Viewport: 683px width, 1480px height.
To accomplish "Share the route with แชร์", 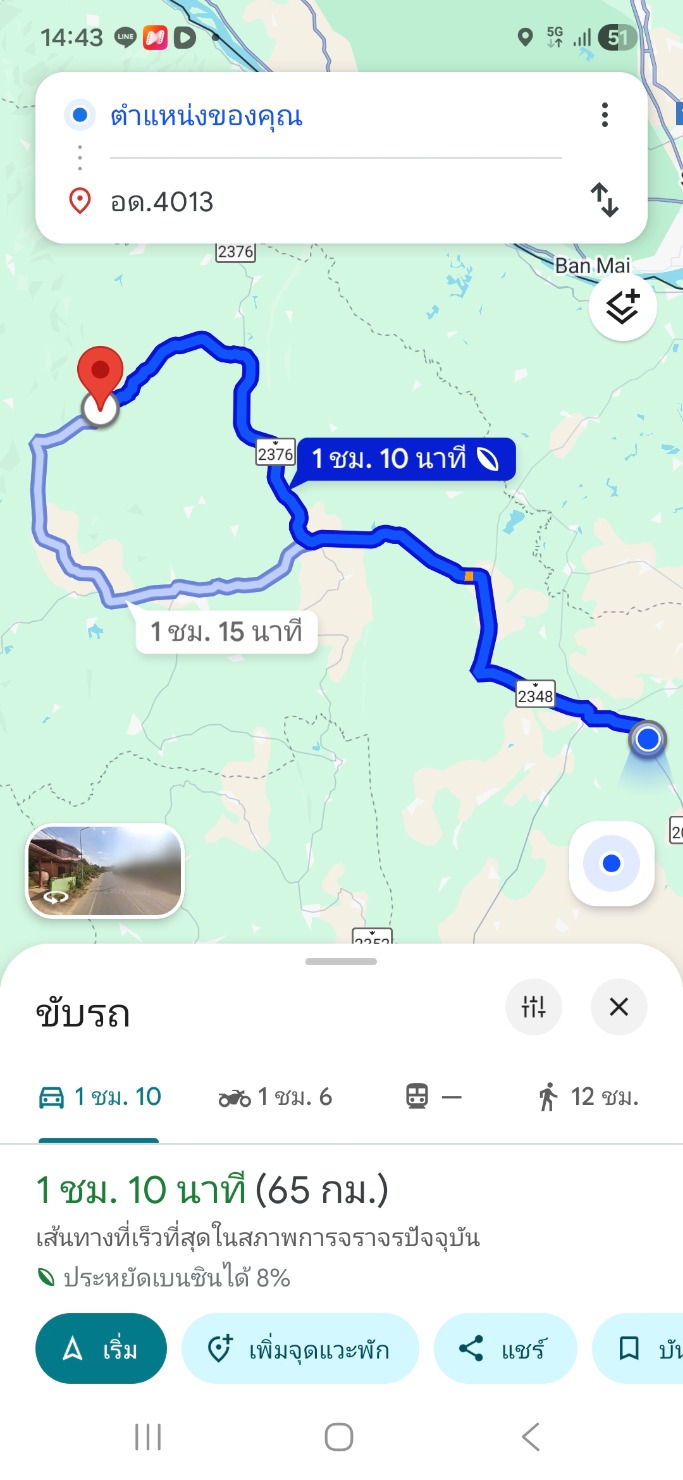I will [x=505, y=1349].
